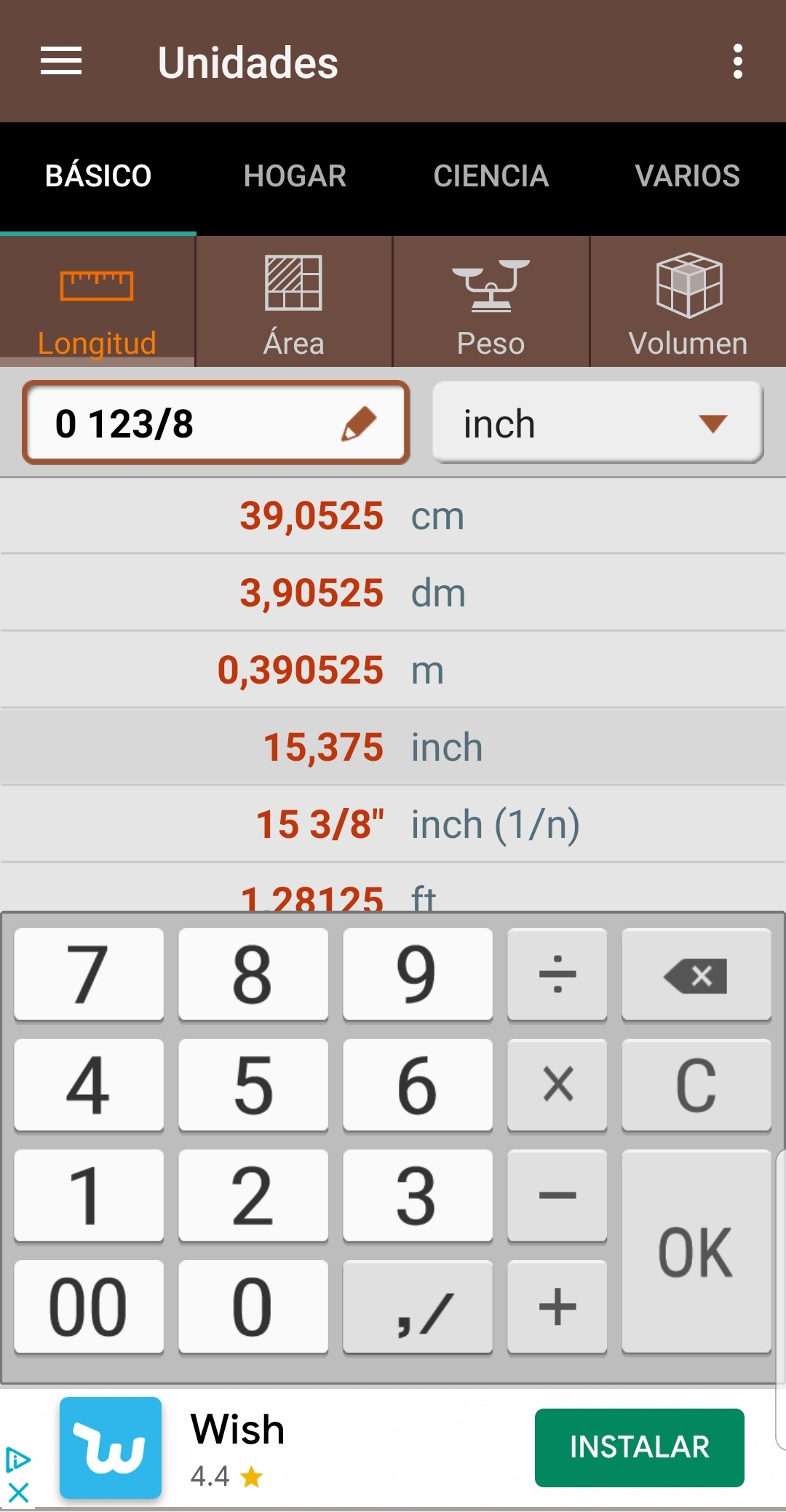
Task: Select the cm conversion row
Action: coord(393,516)
